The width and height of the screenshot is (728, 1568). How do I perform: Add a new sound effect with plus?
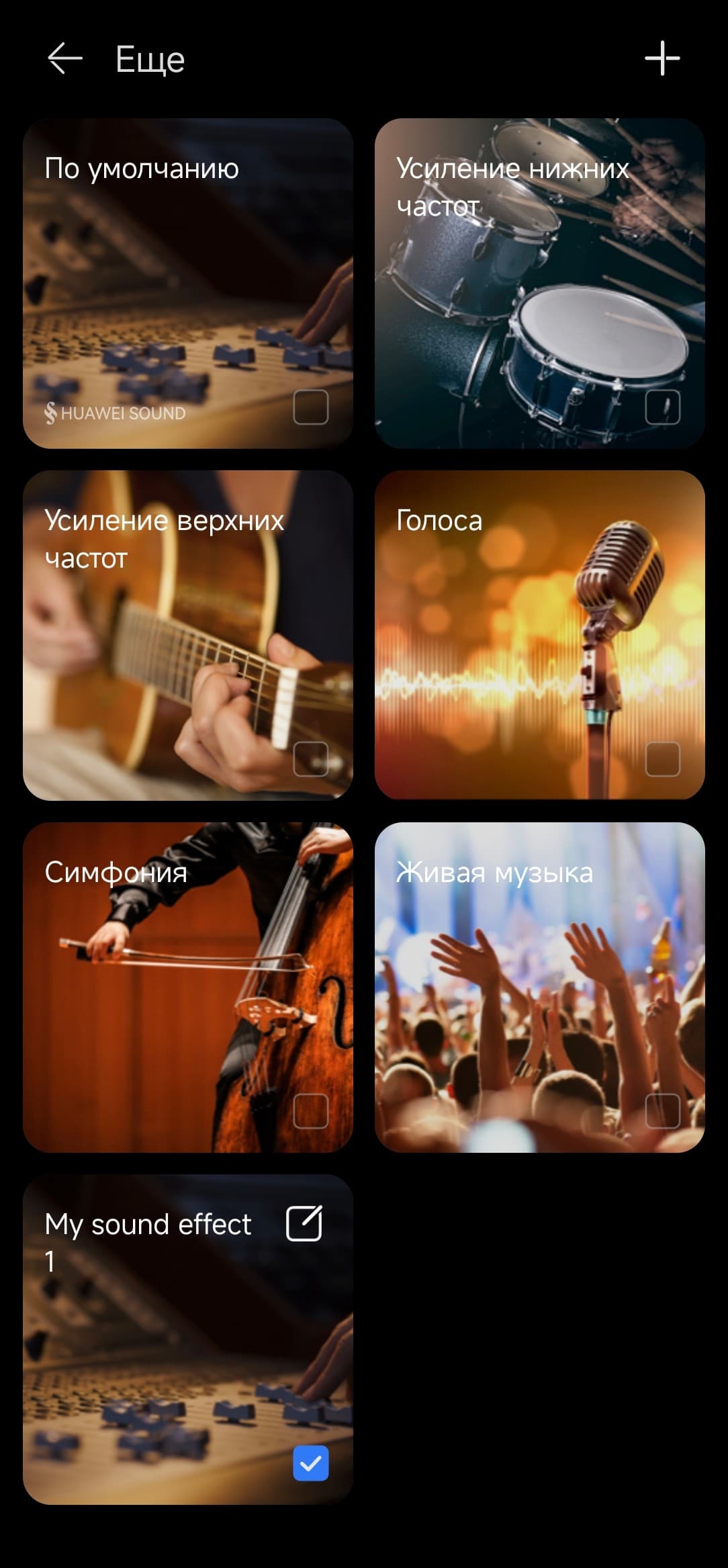pos(662,58)
